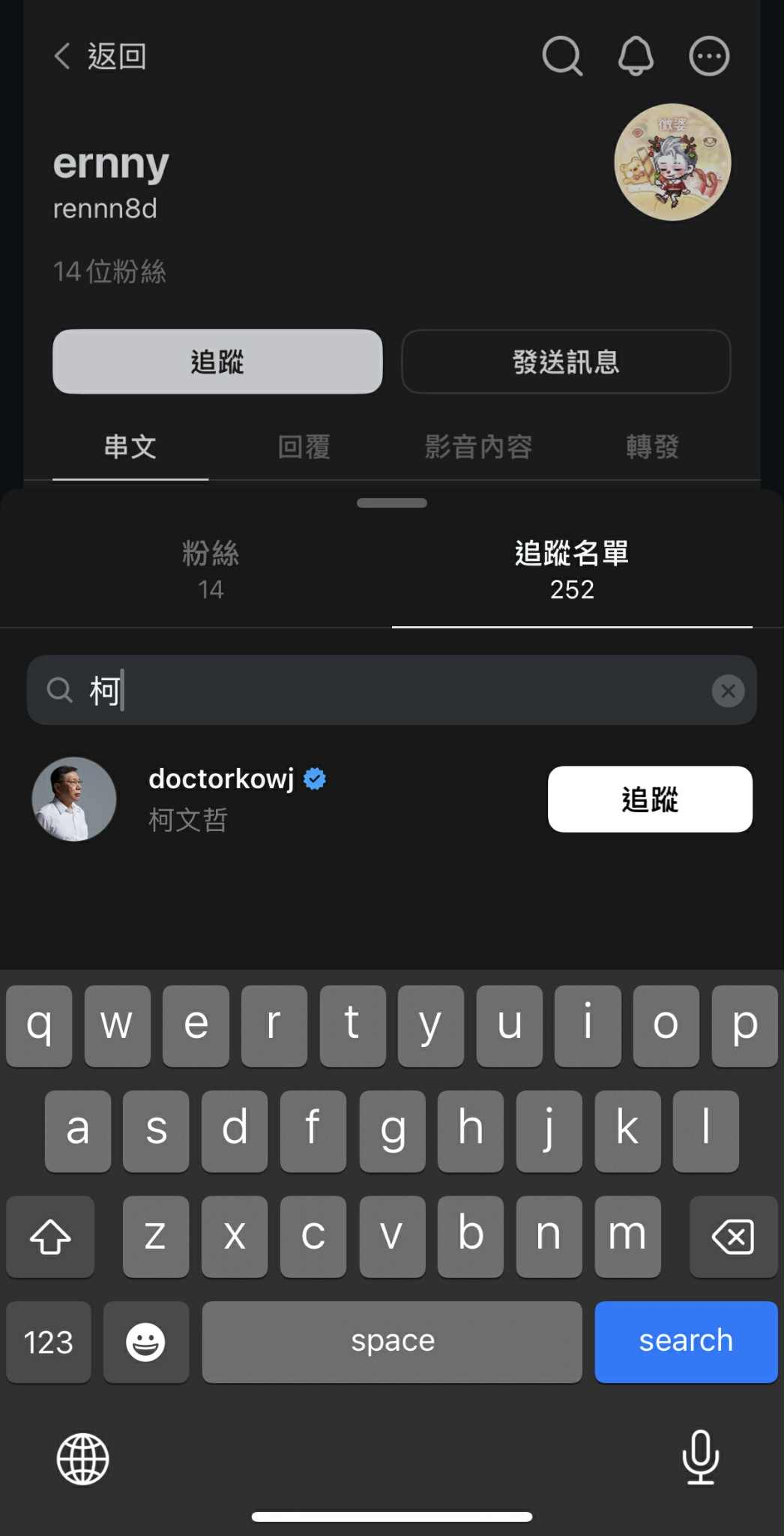Viewport: 784px width, 1536px height.
Task: Follow ernny with the 追蹤 button
Action: 217,361
